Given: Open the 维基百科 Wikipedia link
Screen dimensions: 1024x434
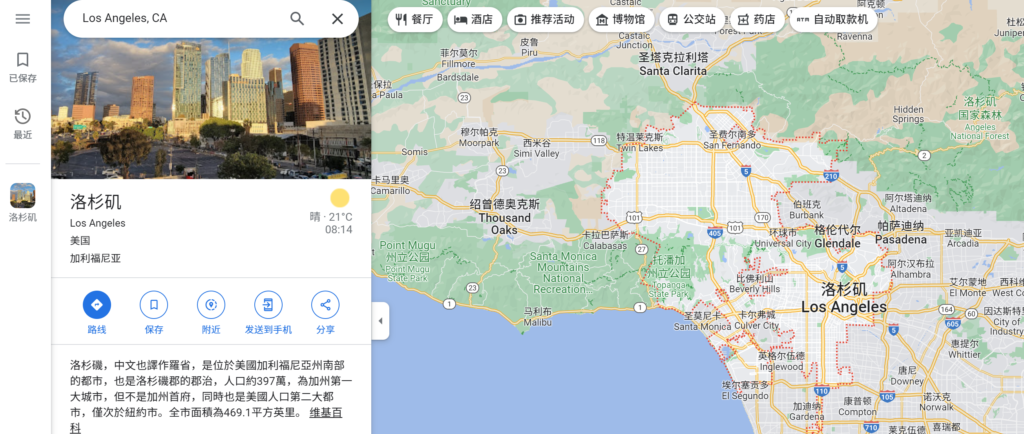Looking at the screenshot, I should [x=325, y=412].
